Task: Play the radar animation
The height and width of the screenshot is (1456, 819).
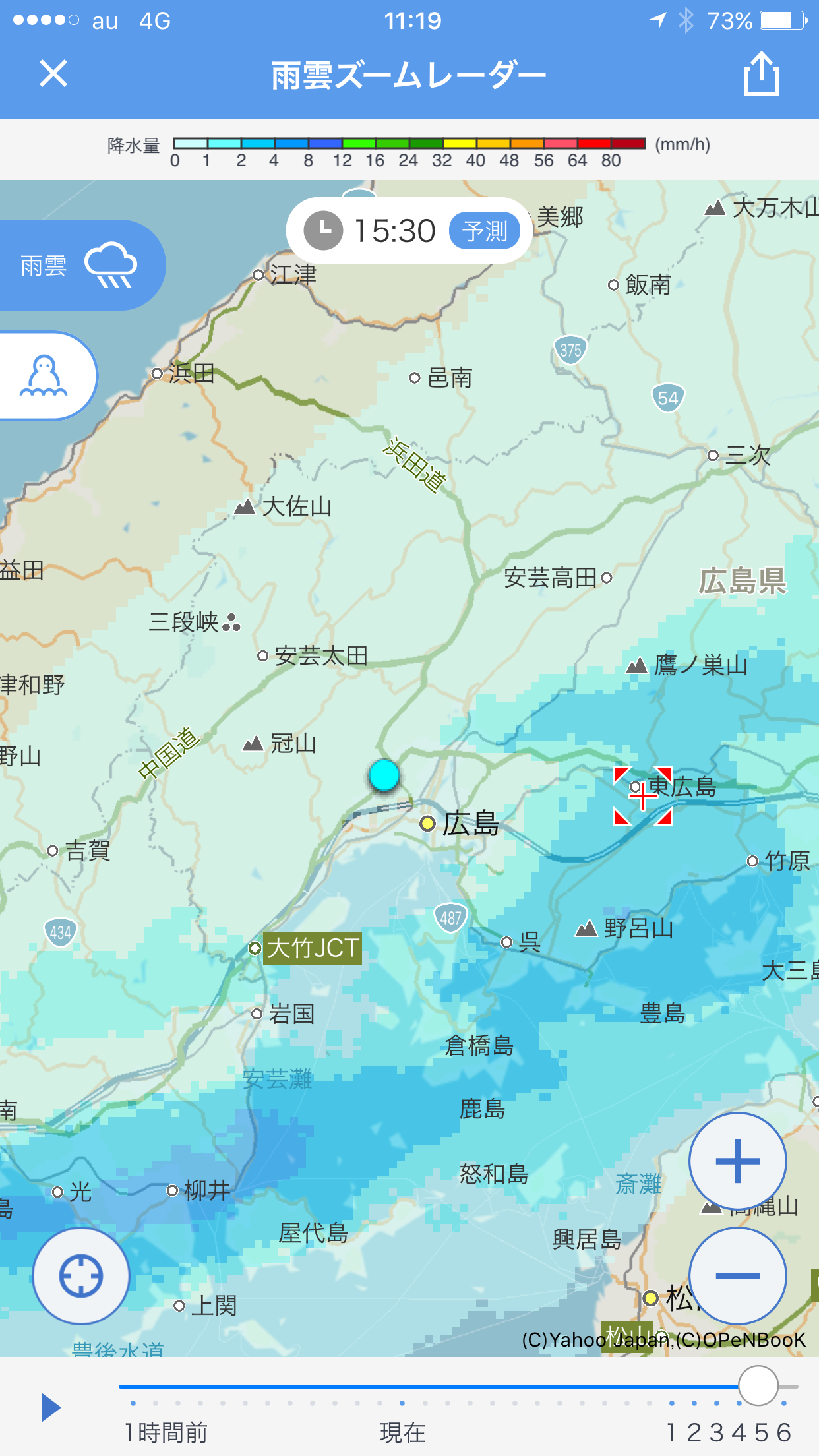Action: pos(51,1407)
